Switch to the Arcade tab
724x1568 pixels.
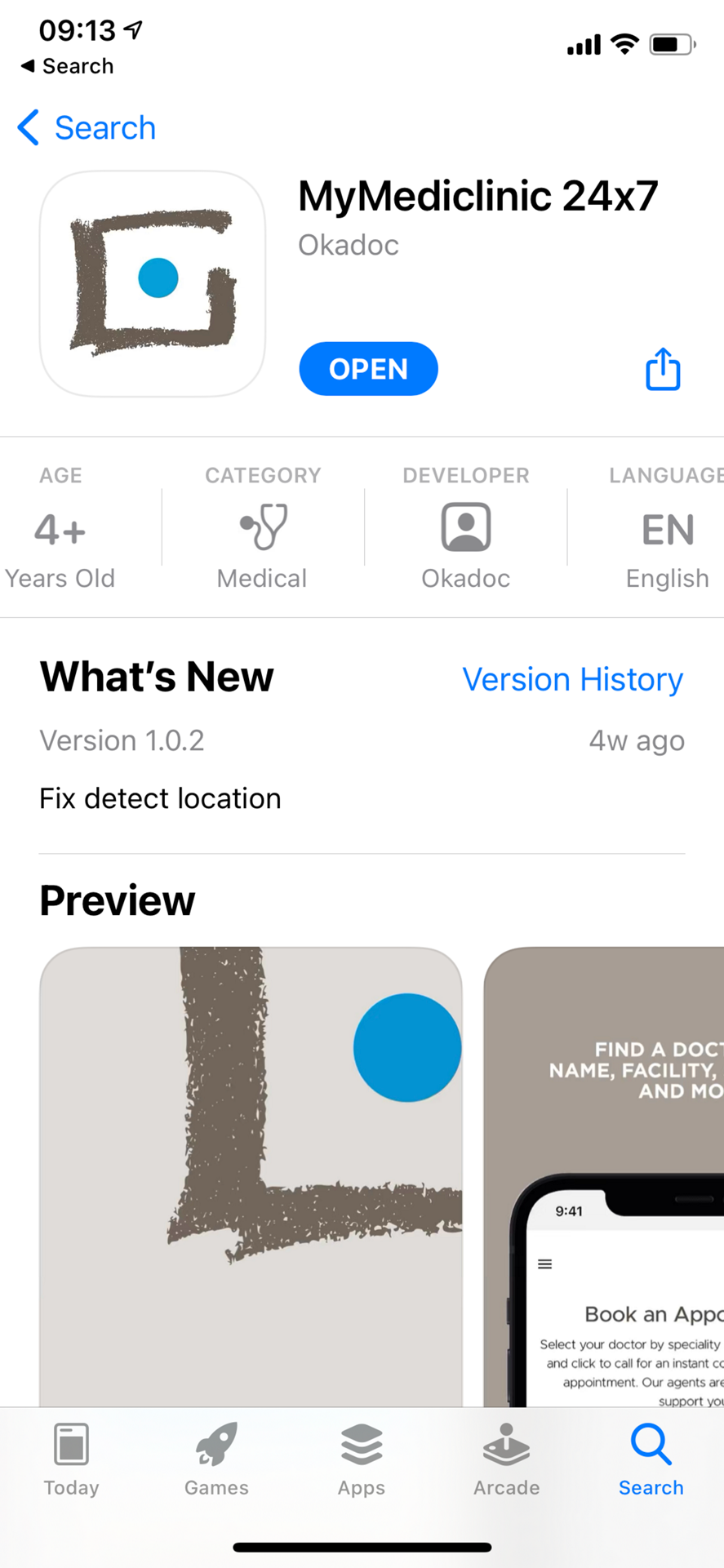coord(506,1459)
